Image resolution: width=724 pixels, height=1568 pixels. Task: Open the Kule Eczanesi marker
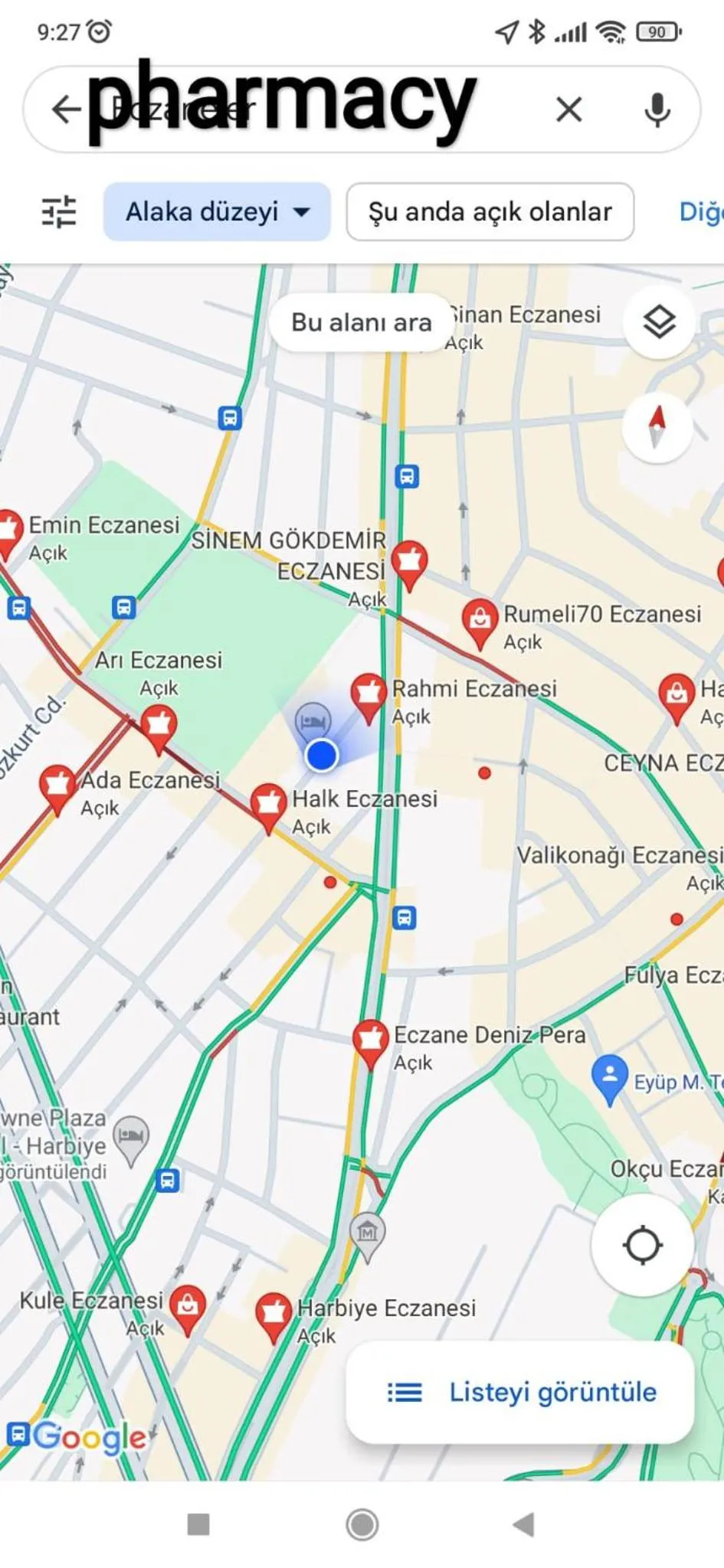coord(188,1307)
